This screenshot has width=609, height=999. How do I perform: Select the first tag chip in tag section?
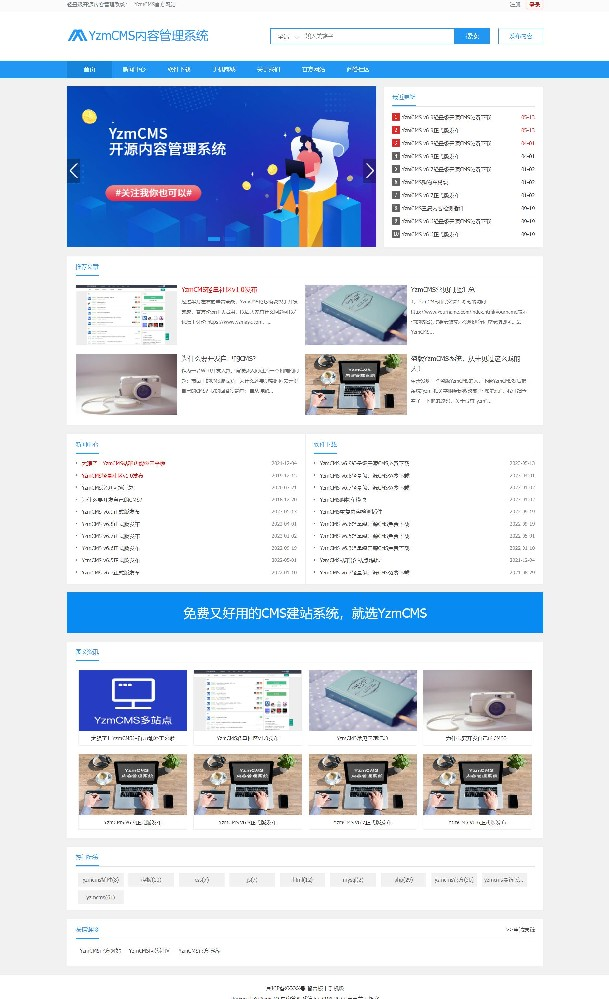(x=100, y=880)
